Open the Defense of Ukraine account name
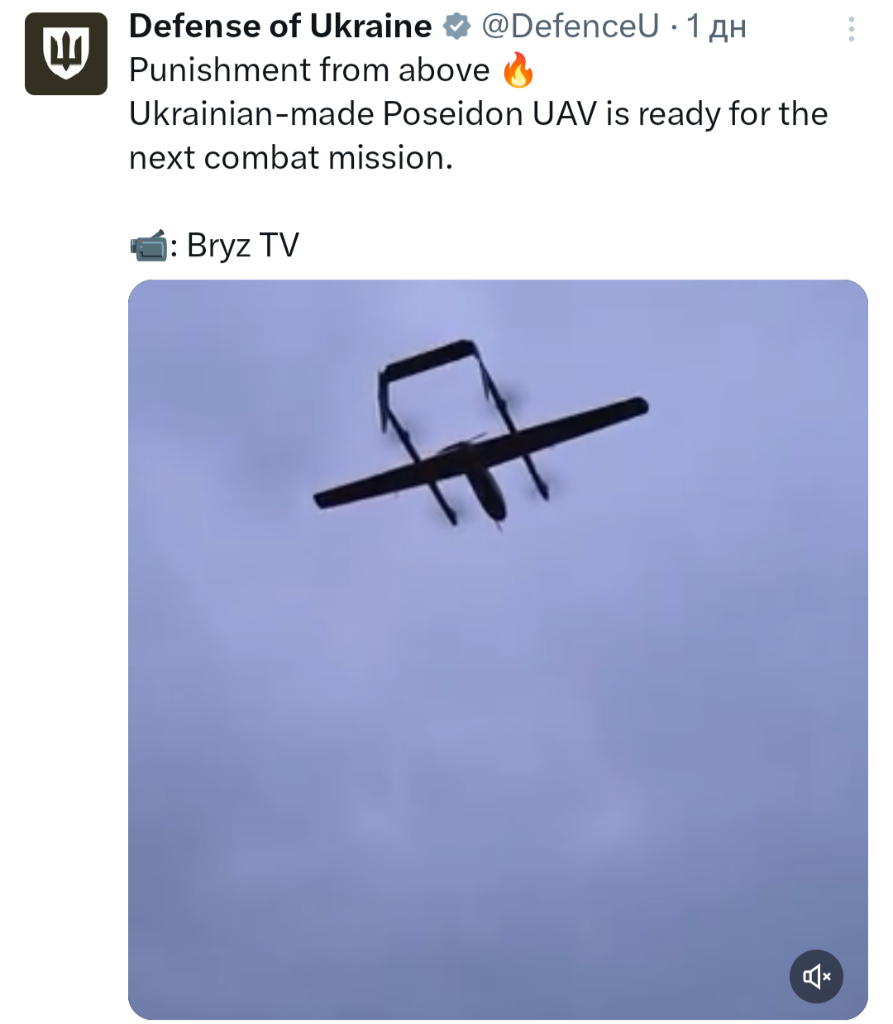Viewport: 893px width, 1024px height. tap(281, 27)
